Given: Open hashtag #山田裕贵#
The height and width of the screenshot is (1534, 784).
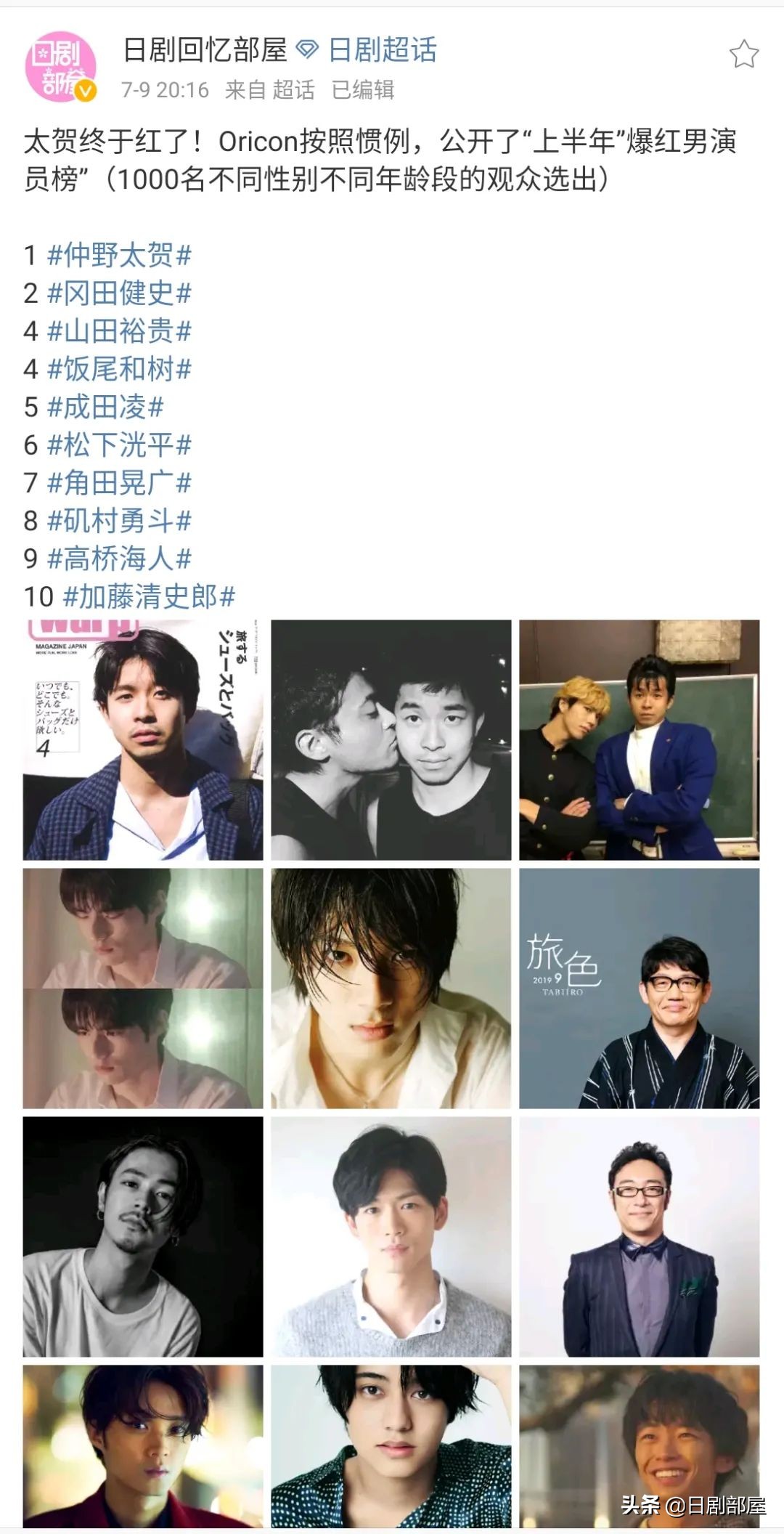Looking at the screenshot, I should pos(119,331).
